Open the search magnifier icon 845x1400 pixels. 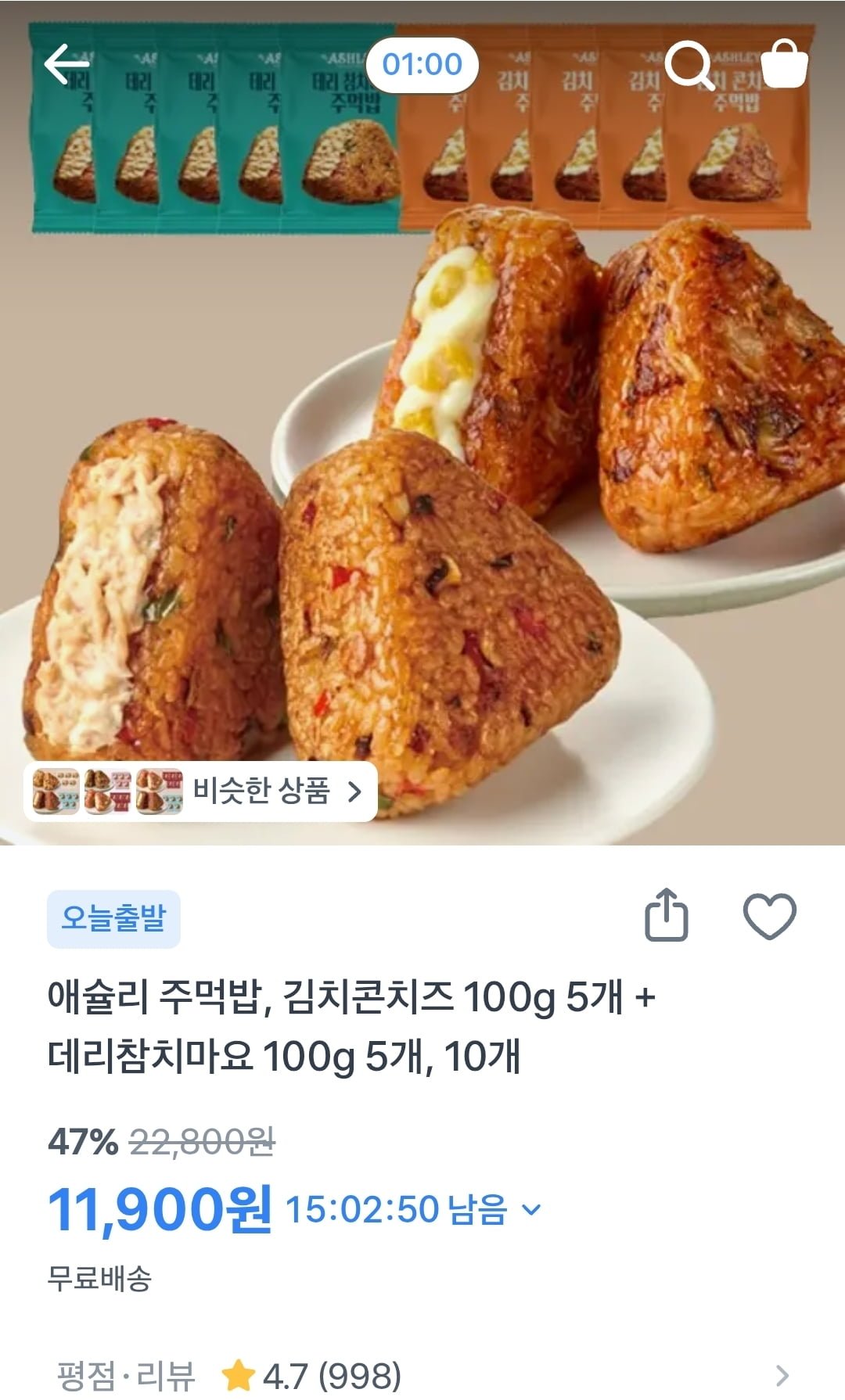click(689, 64)
